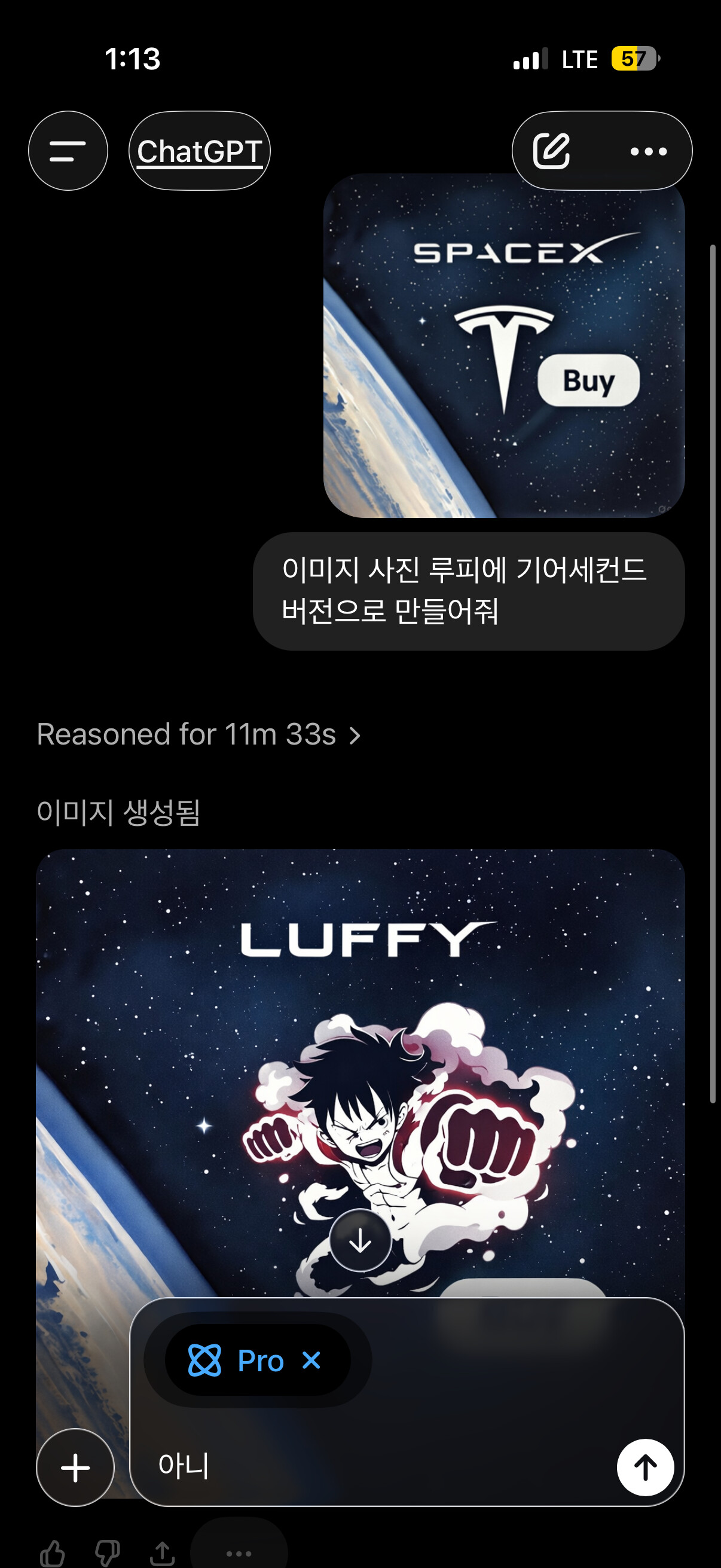721x1568 pixels.
Task: Open the plus attachment button
Action: 75,1467
